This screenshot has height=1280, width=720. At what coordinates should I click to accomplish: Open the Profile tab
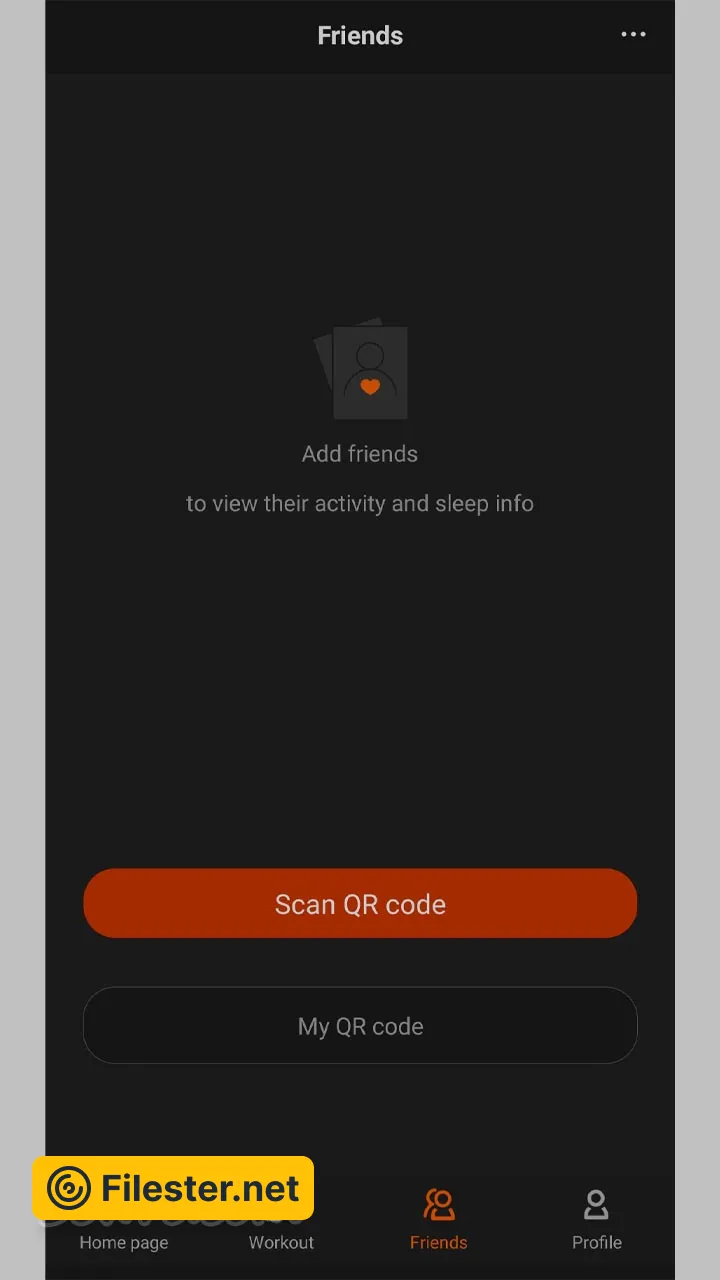[596, 1220]
